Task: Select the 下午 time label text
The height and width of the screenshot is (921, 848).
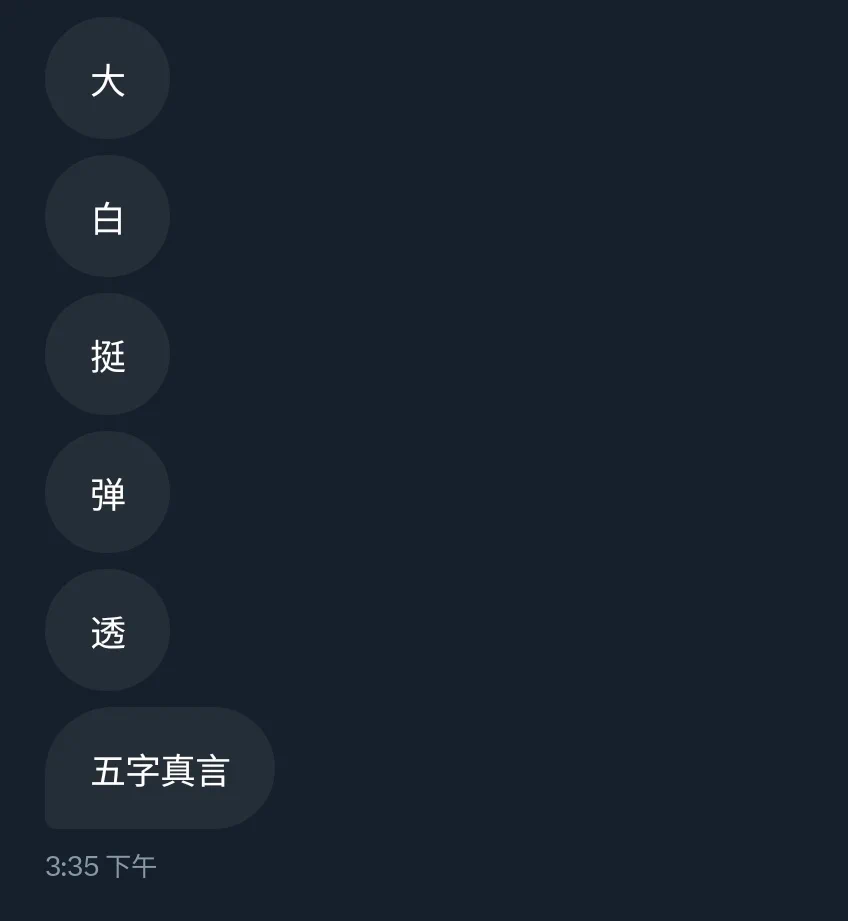Action: point(131,866)
